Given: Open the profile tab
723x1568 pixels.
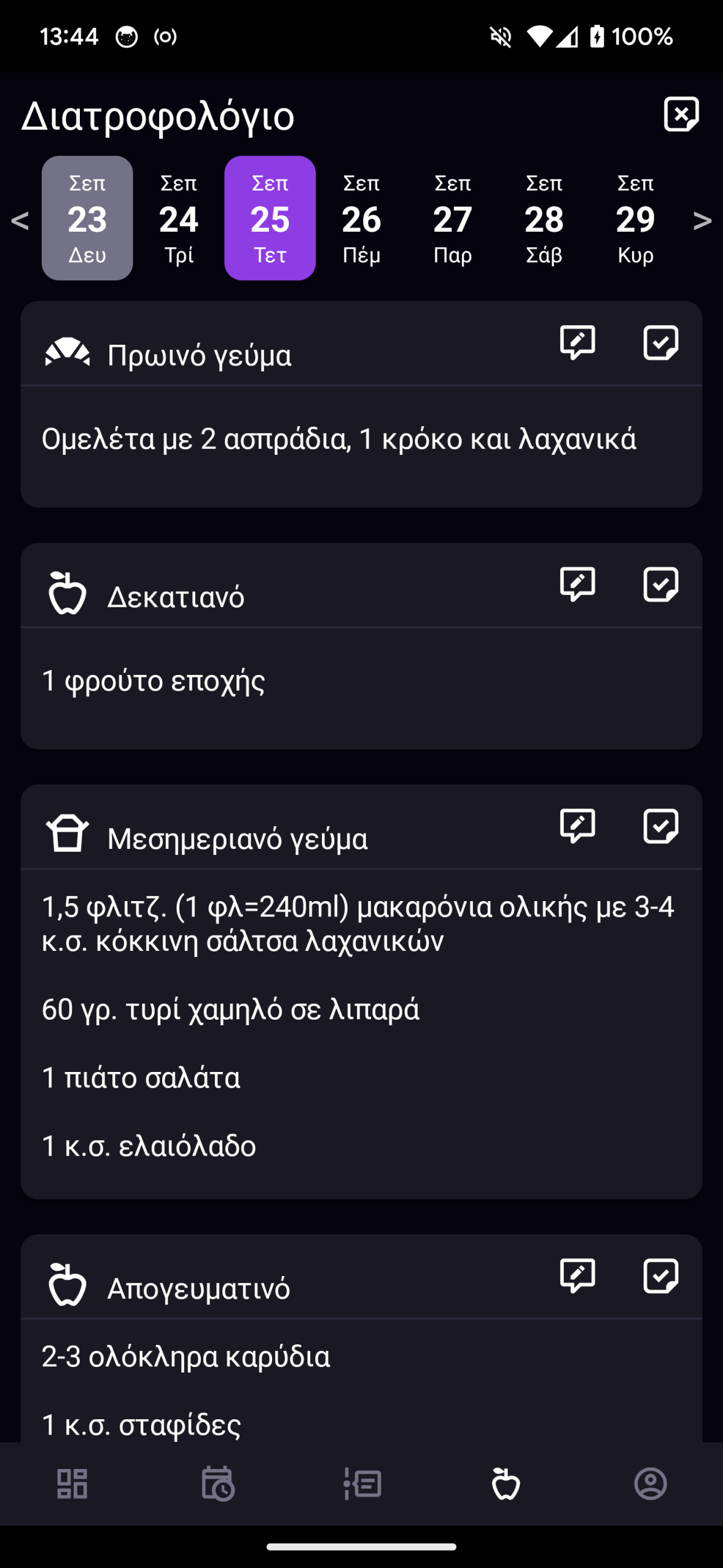Looking at the screenshot, I should click(651, 1484).
